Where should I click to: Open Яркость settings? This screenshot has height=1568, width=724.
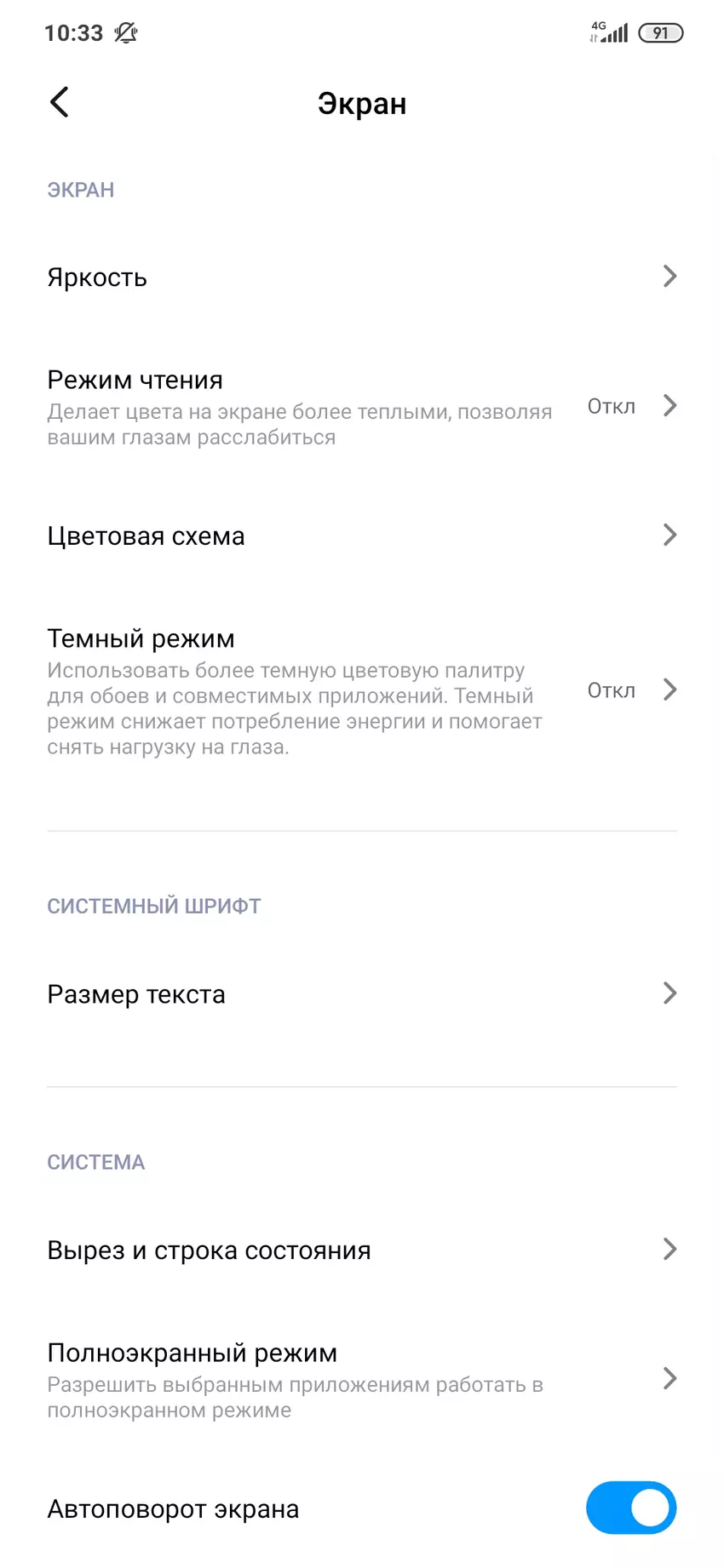point(361,278)
